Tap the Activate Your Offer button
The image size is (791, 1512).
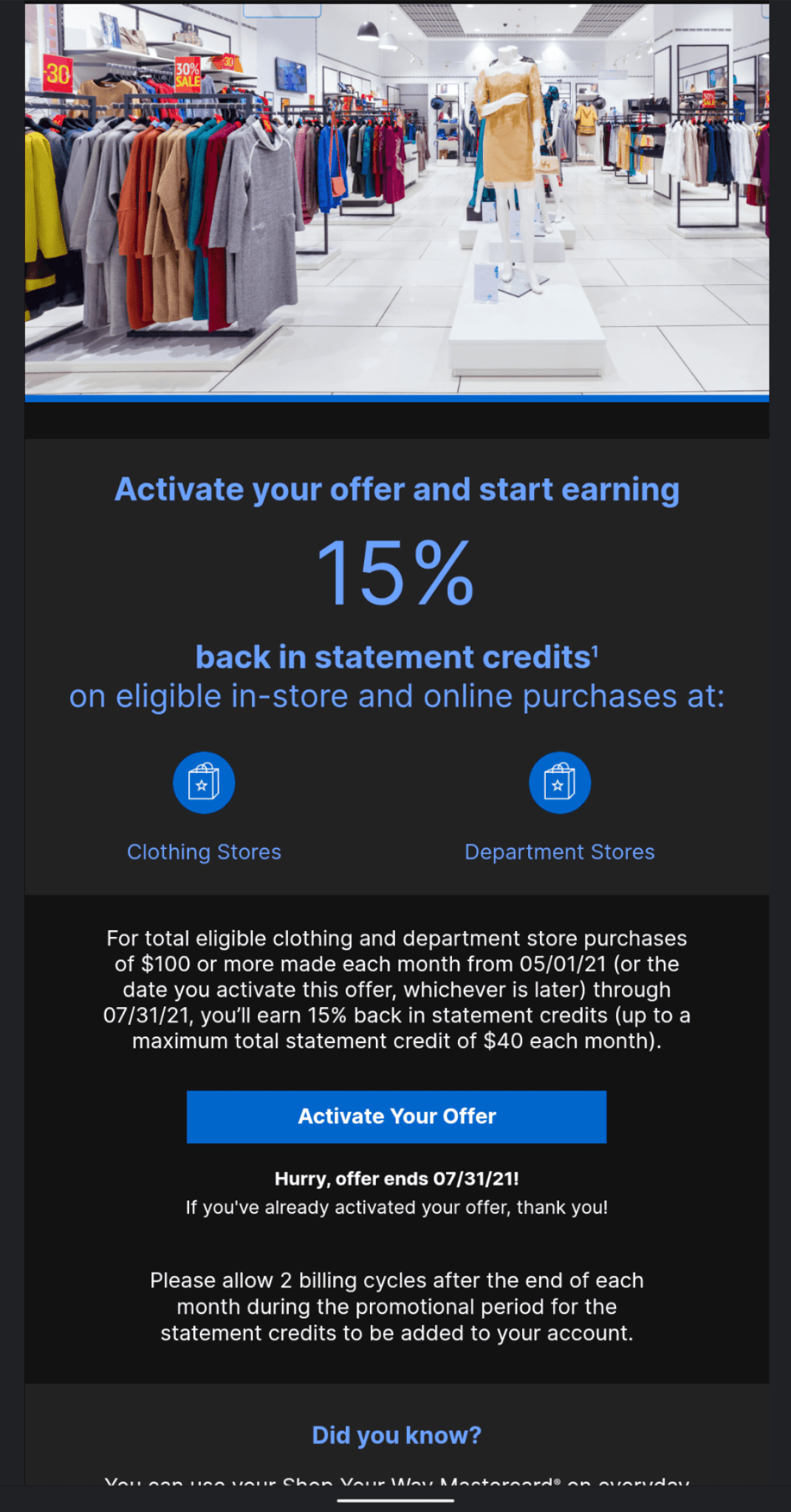(x=397, y=1116)
